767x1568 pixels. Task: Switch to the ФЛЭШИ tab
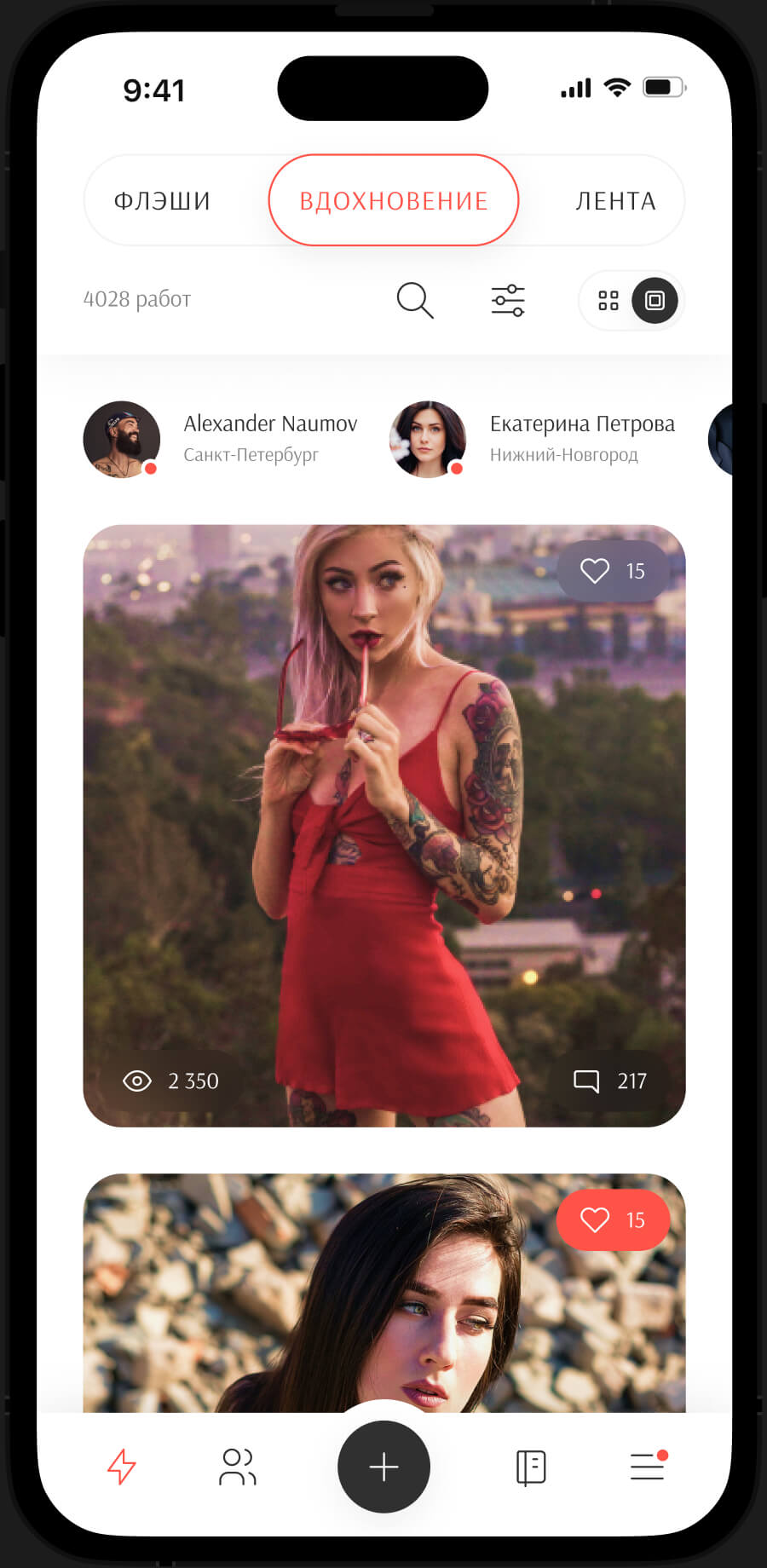(x=162, y=201)
